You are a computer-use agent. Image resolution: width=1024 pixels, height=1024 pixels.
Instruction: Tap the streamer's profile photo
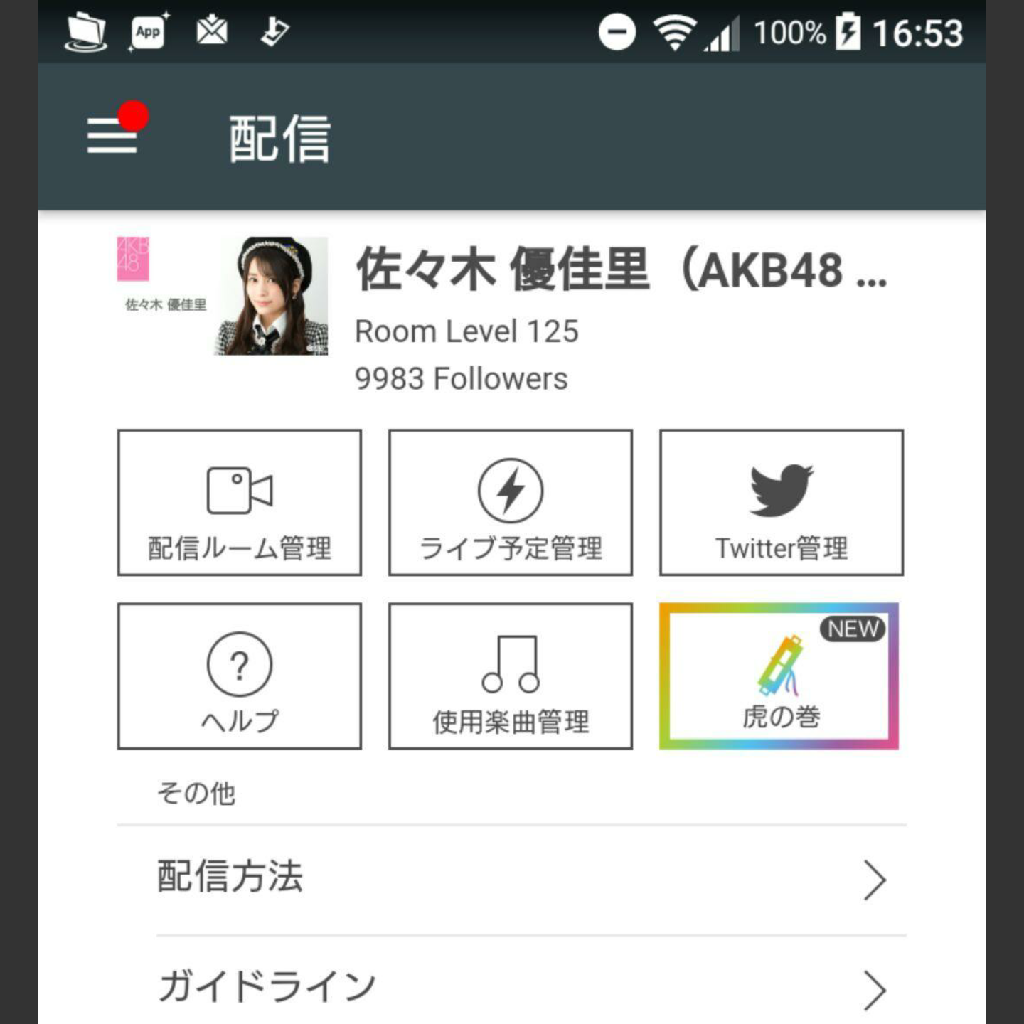271,296
